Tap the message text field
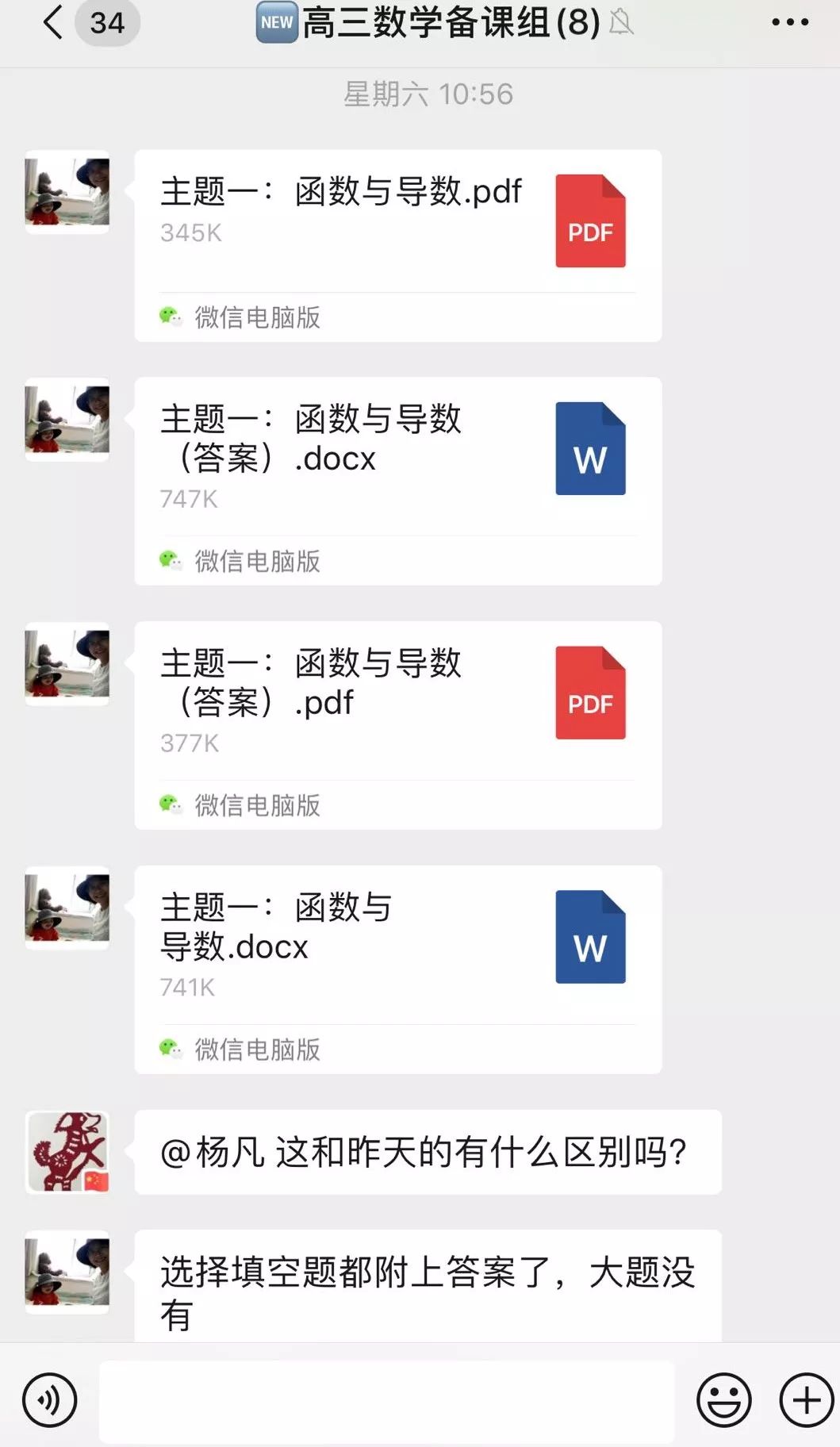 coord(386,1400)
